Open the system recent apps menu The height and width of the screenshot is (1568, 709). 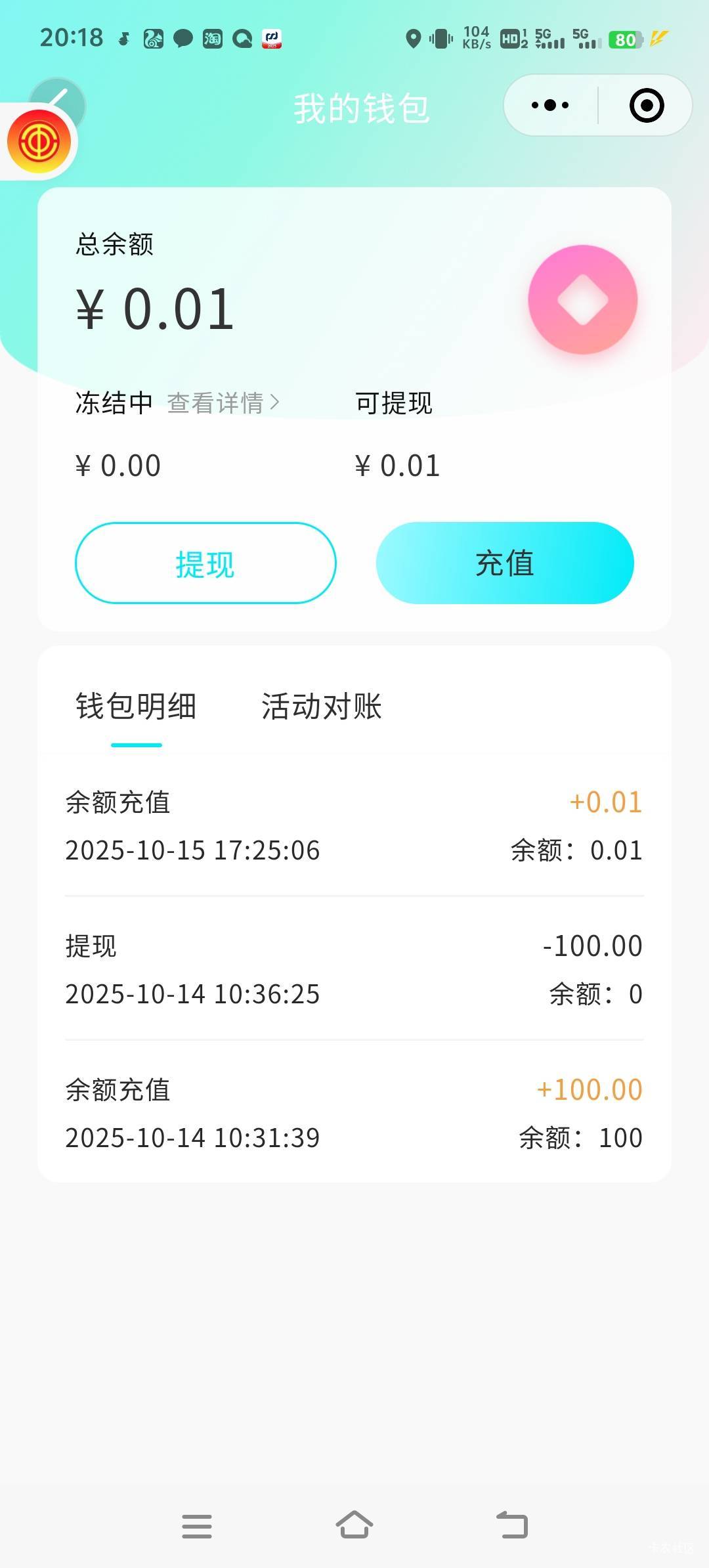[197, 1526]
